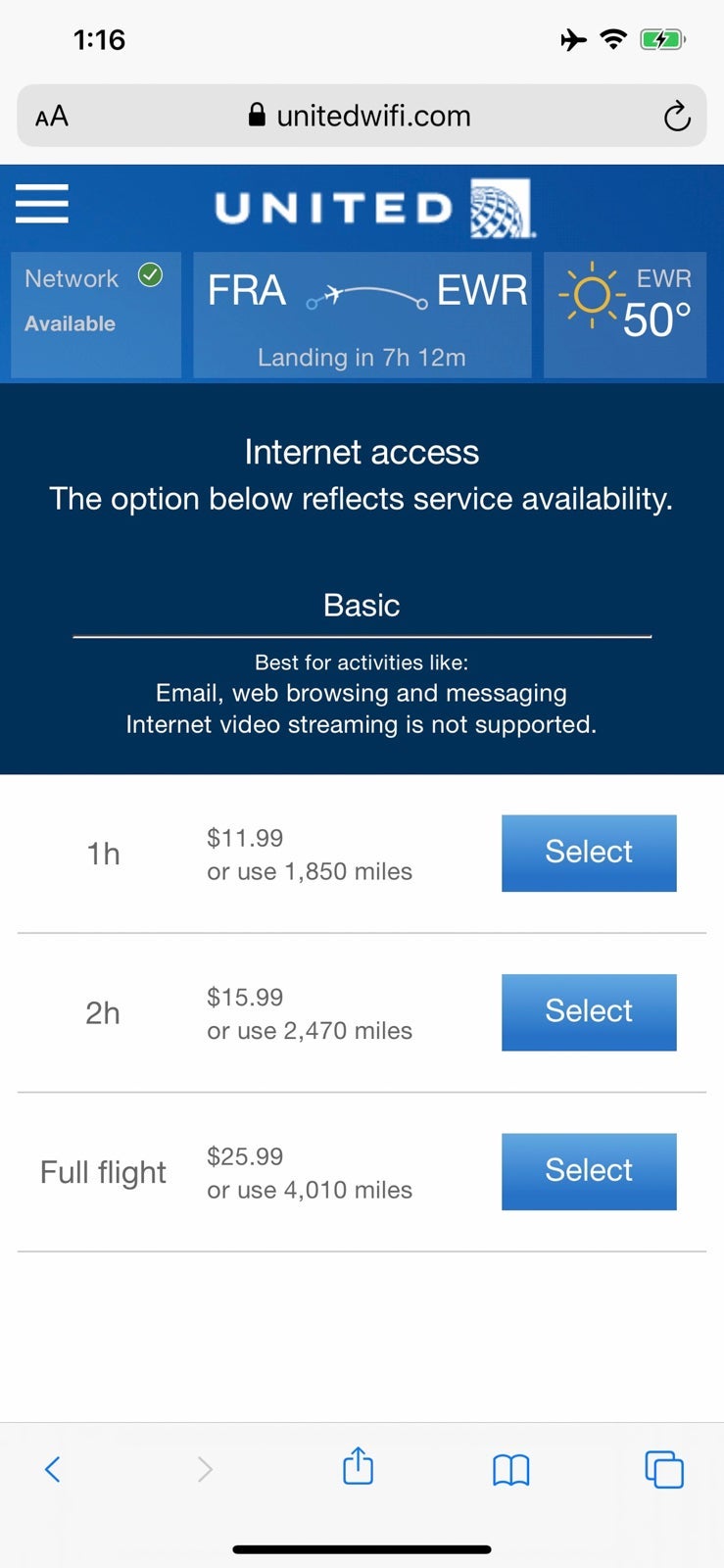Select the Full flight internet plan
The height and width of the screenshot is (1568, 724).
point(589,1171)
